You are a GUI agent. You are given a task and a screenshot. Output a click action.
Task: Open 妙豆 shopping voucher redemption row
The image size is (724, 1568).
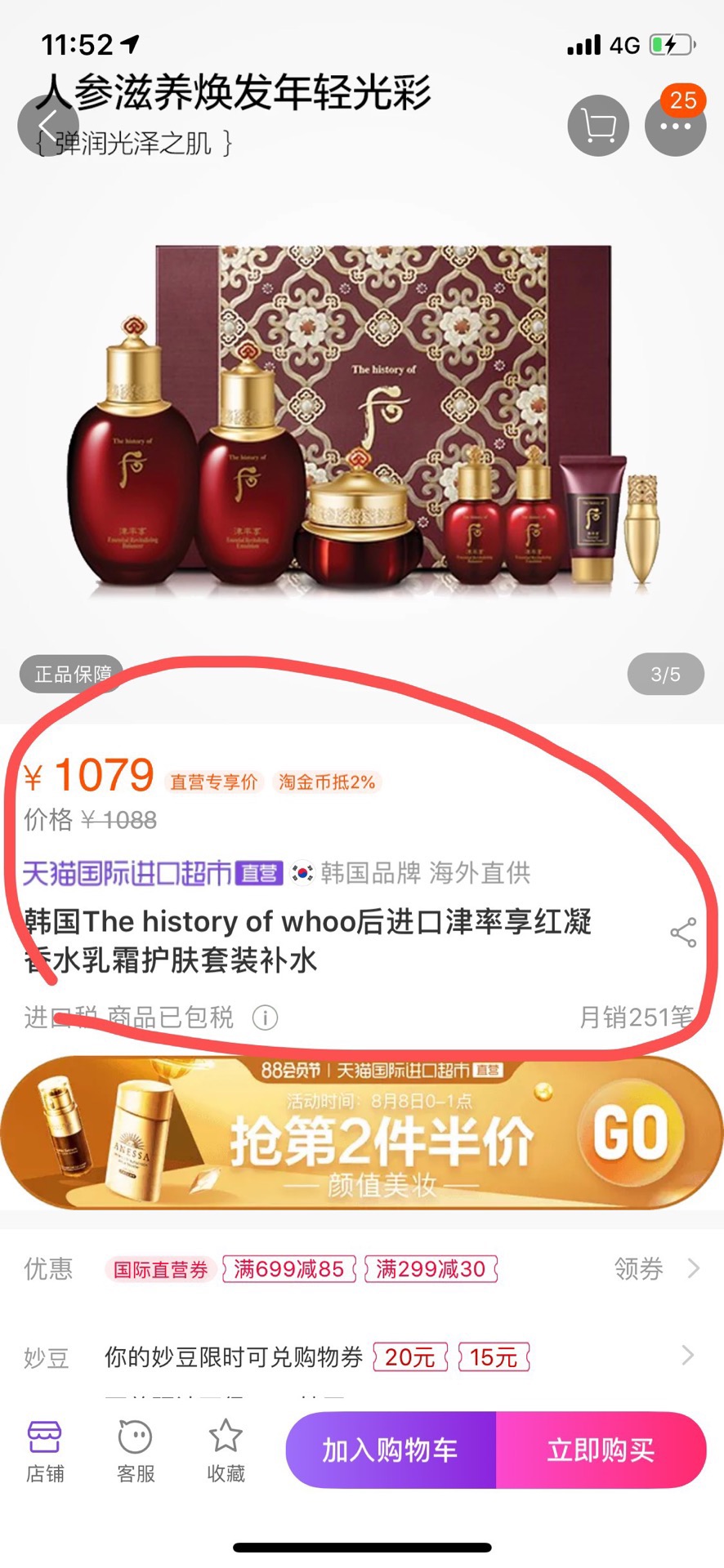(x=360, y=1356)
